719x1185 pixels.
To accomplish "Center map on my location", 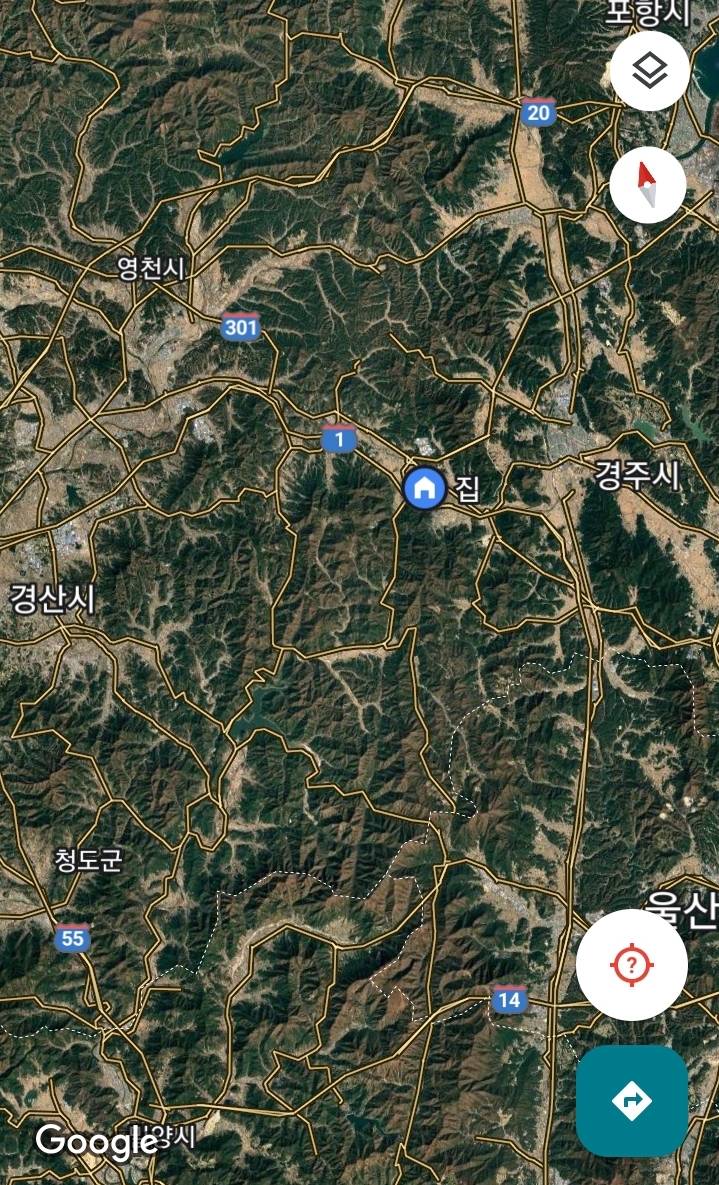I will click(631, 965).
